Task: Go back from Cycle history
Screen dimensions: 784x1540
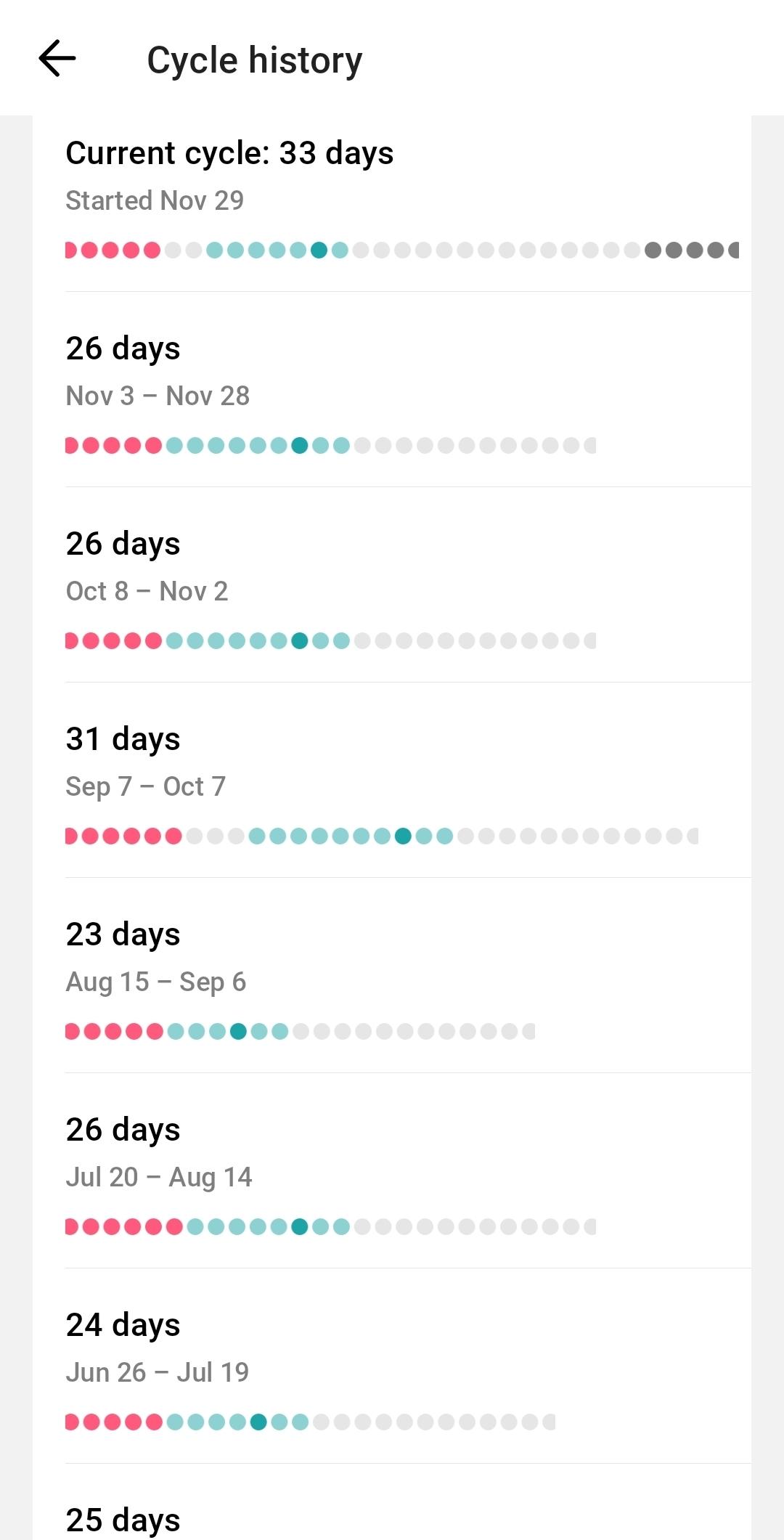Action: coord(57,59)
